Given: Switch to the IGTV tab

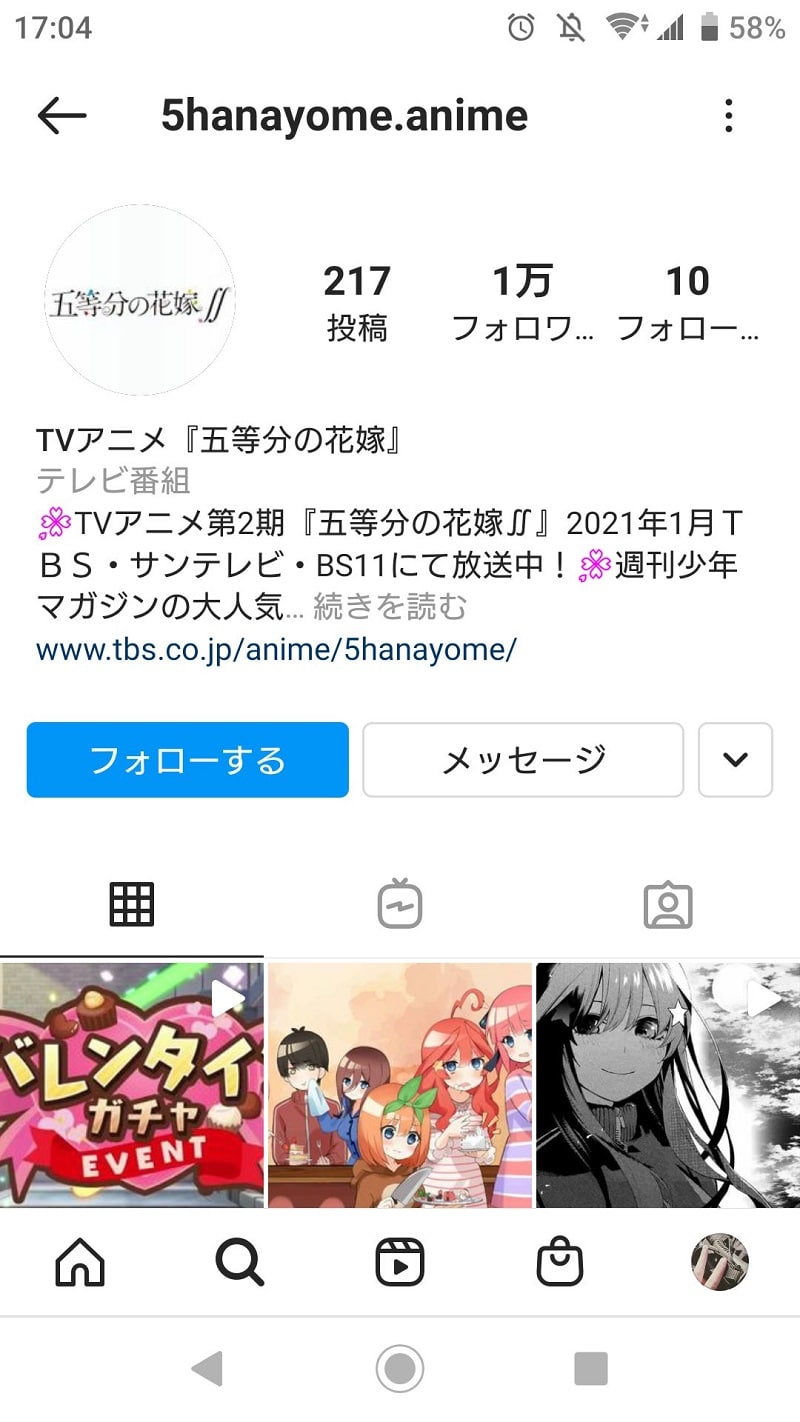Looking at the screenshot, I should [399, 904].
